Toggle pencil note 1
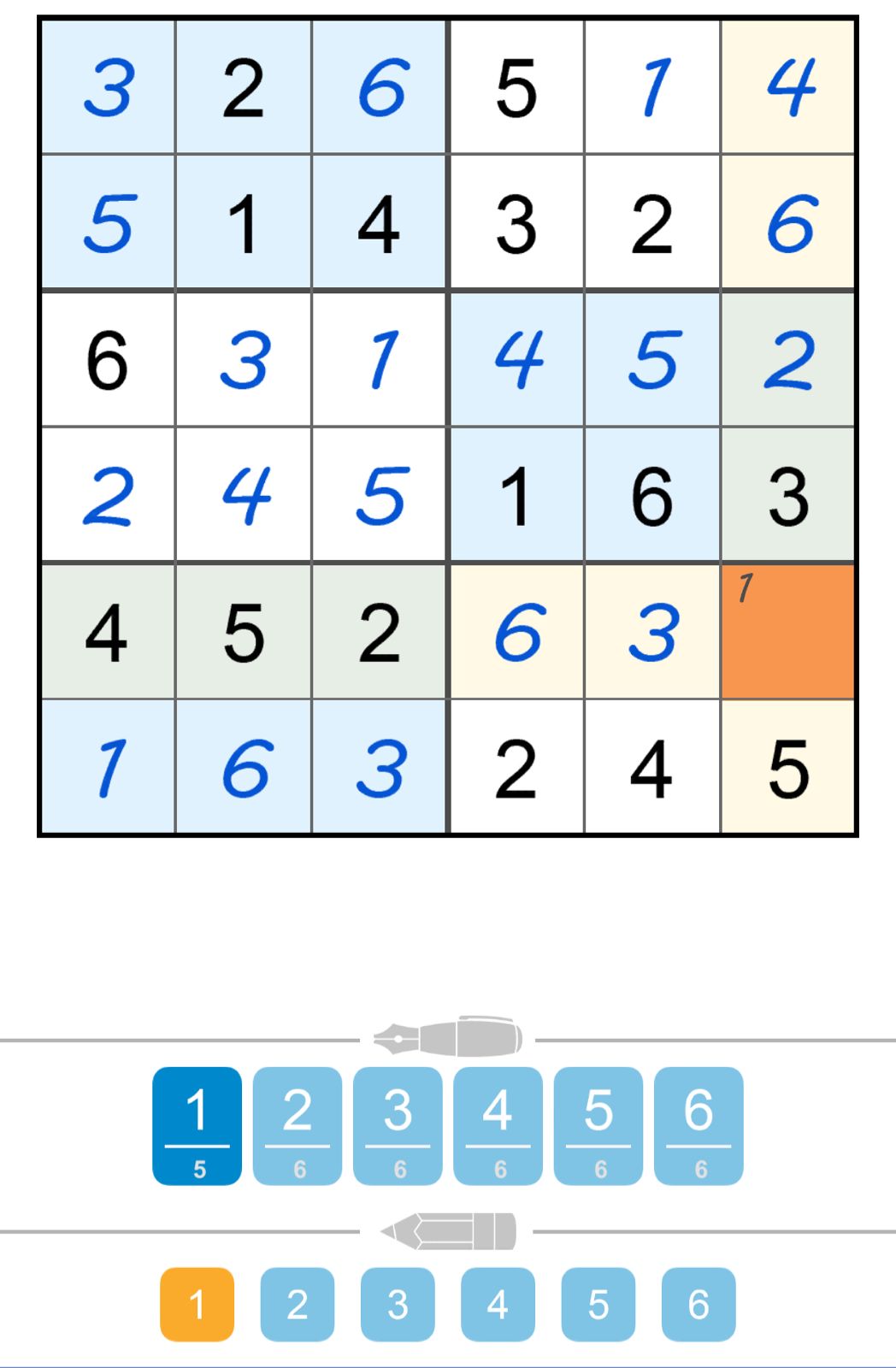The image size is (896, 1368). 197,1304
